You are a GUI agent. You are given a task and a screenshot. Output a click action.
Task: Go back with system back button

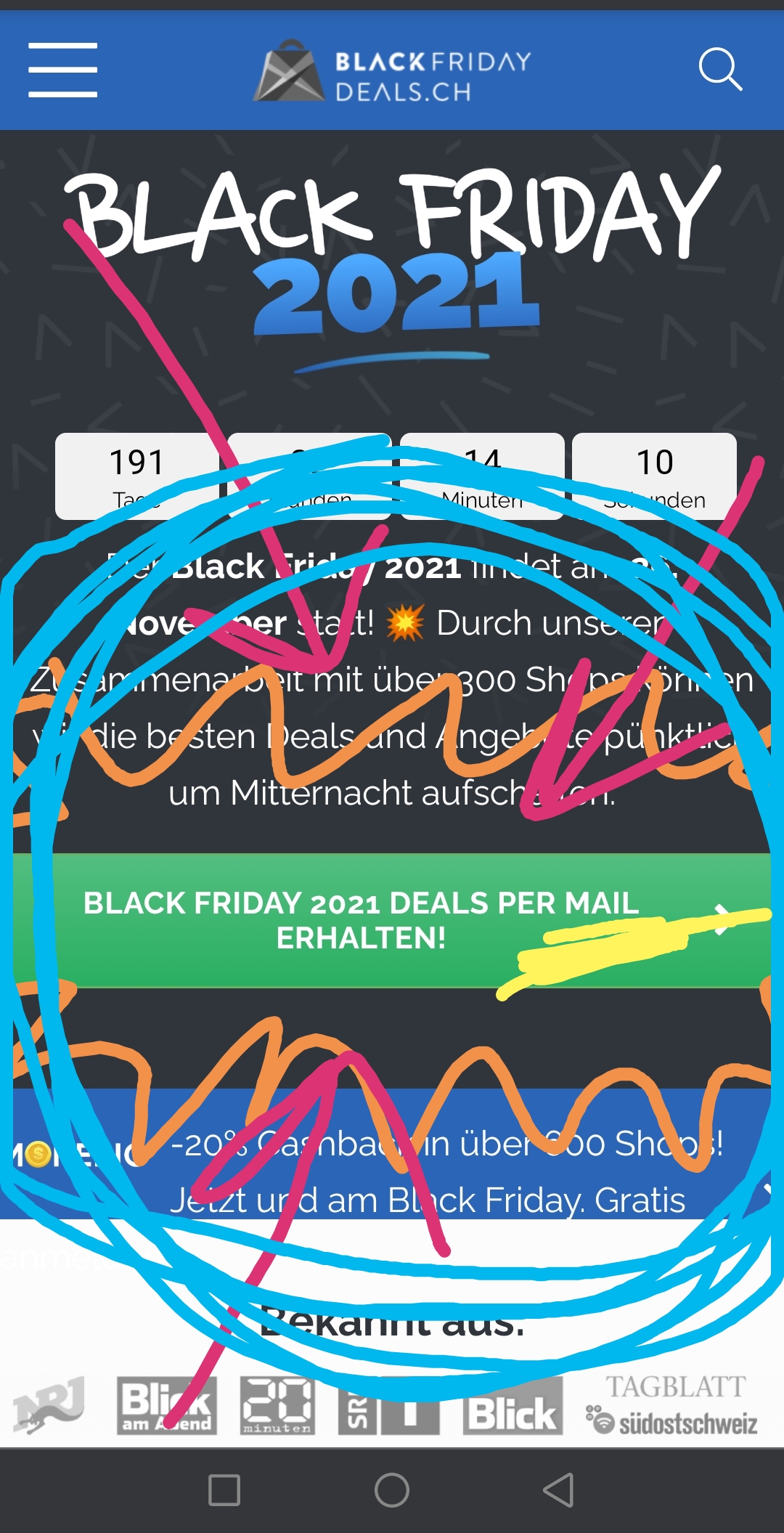558,1490
